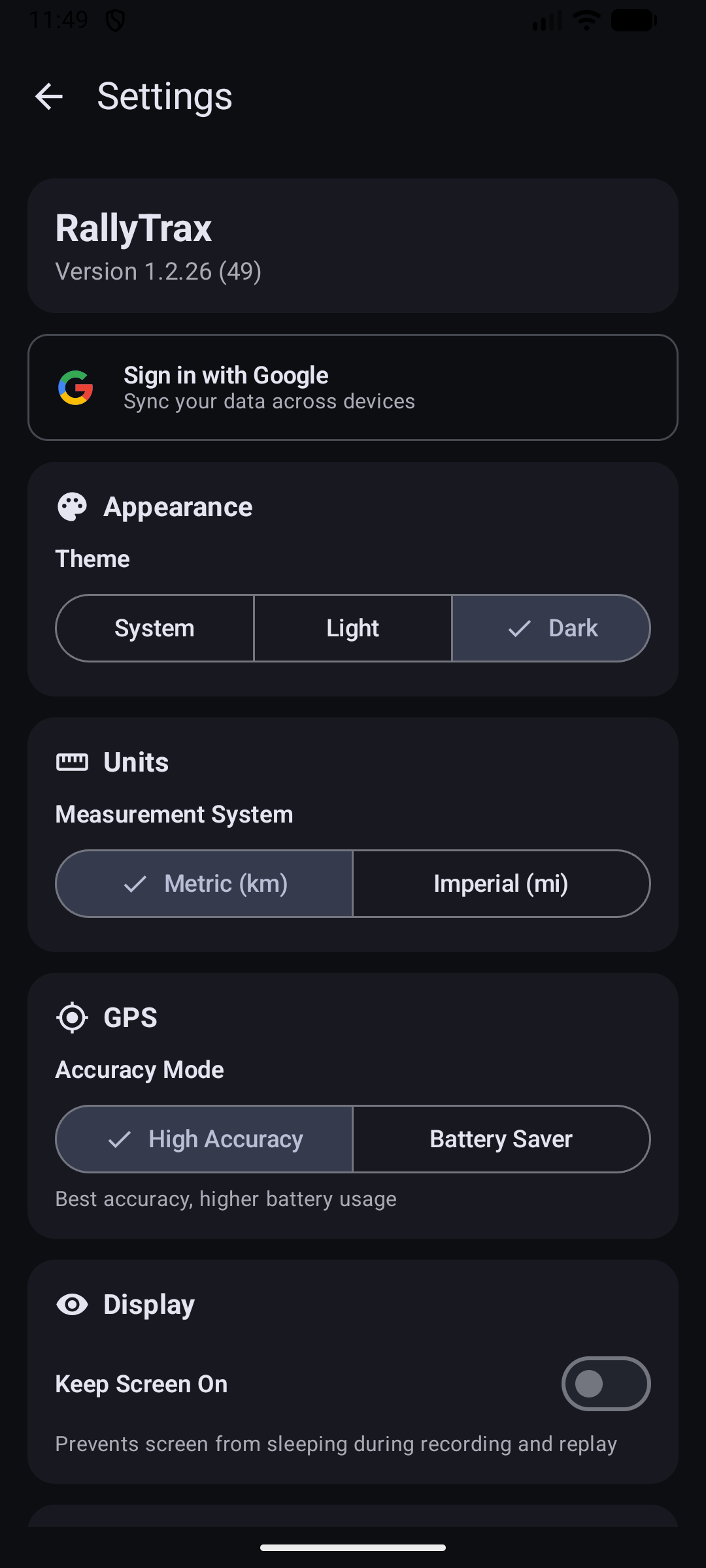Switch theme to Light
This screenshot has height=1568, width=706.
[352, 628]
